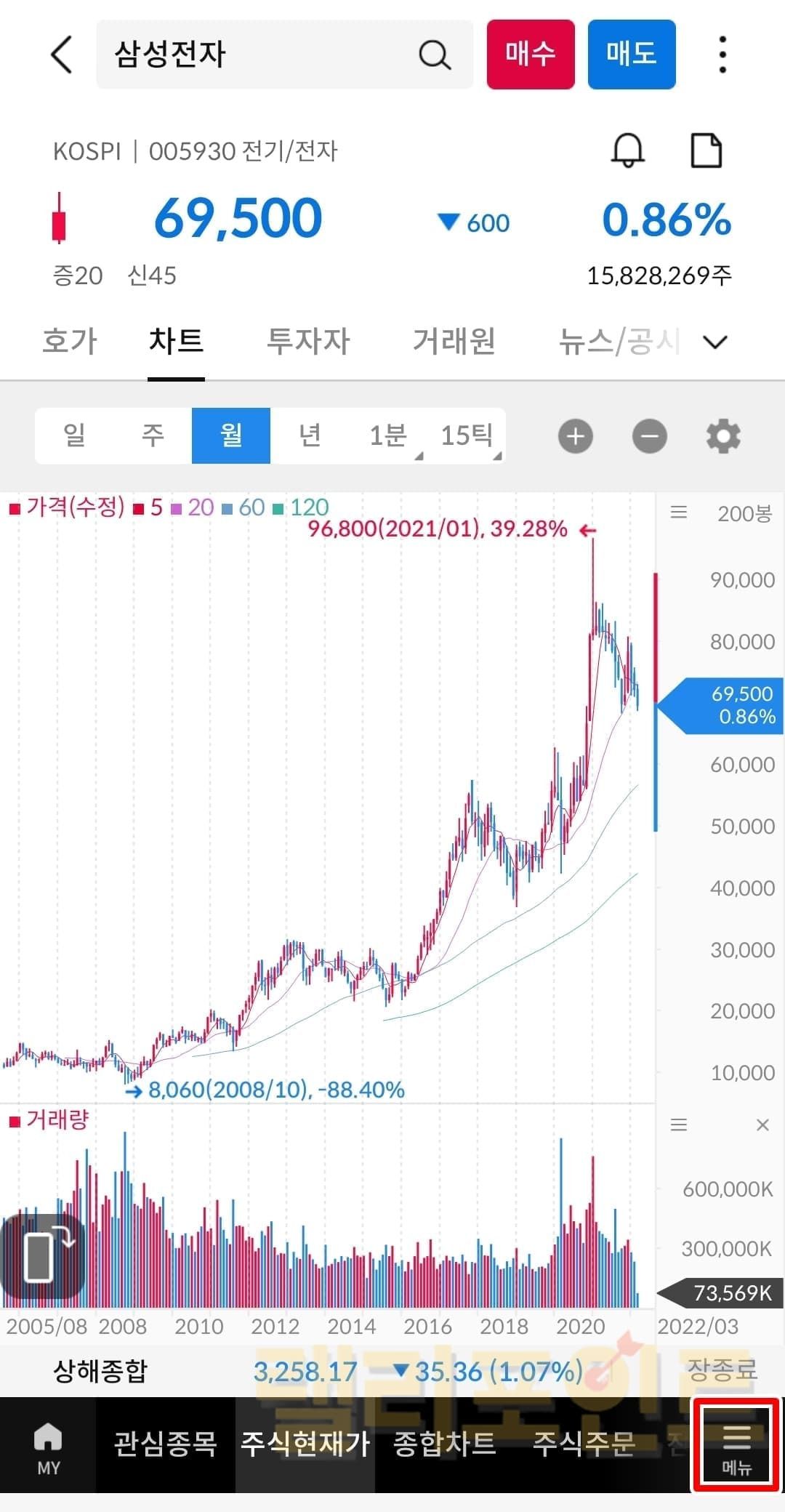This screenshot has width=785, height=1512.
Task: Select the 주 weekly chart period
Action: coord(153,435)
